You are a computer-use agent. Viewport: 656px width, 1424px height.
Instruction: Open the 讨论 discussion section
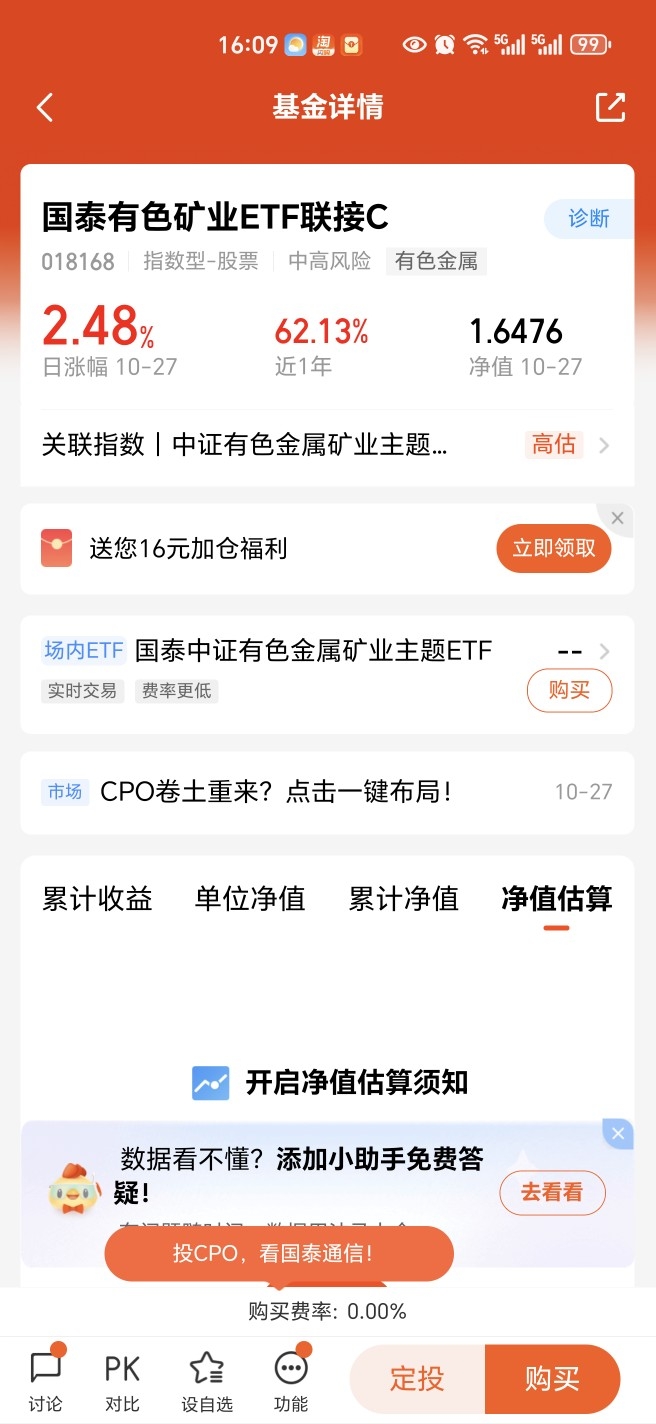tap(45, 1380)
